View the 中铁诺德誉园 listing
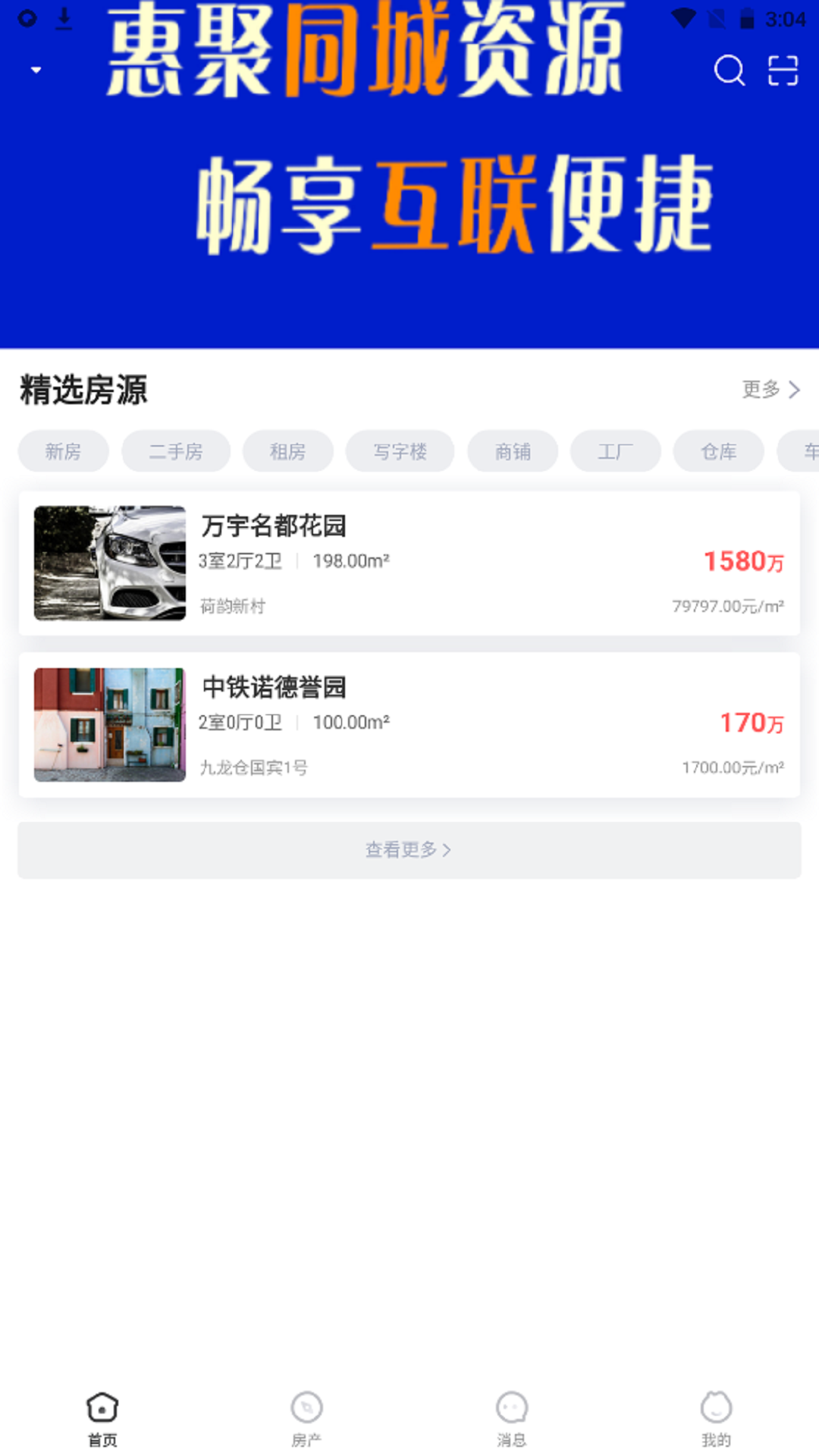Screen dimensions: 819x1456 [409, 724]
